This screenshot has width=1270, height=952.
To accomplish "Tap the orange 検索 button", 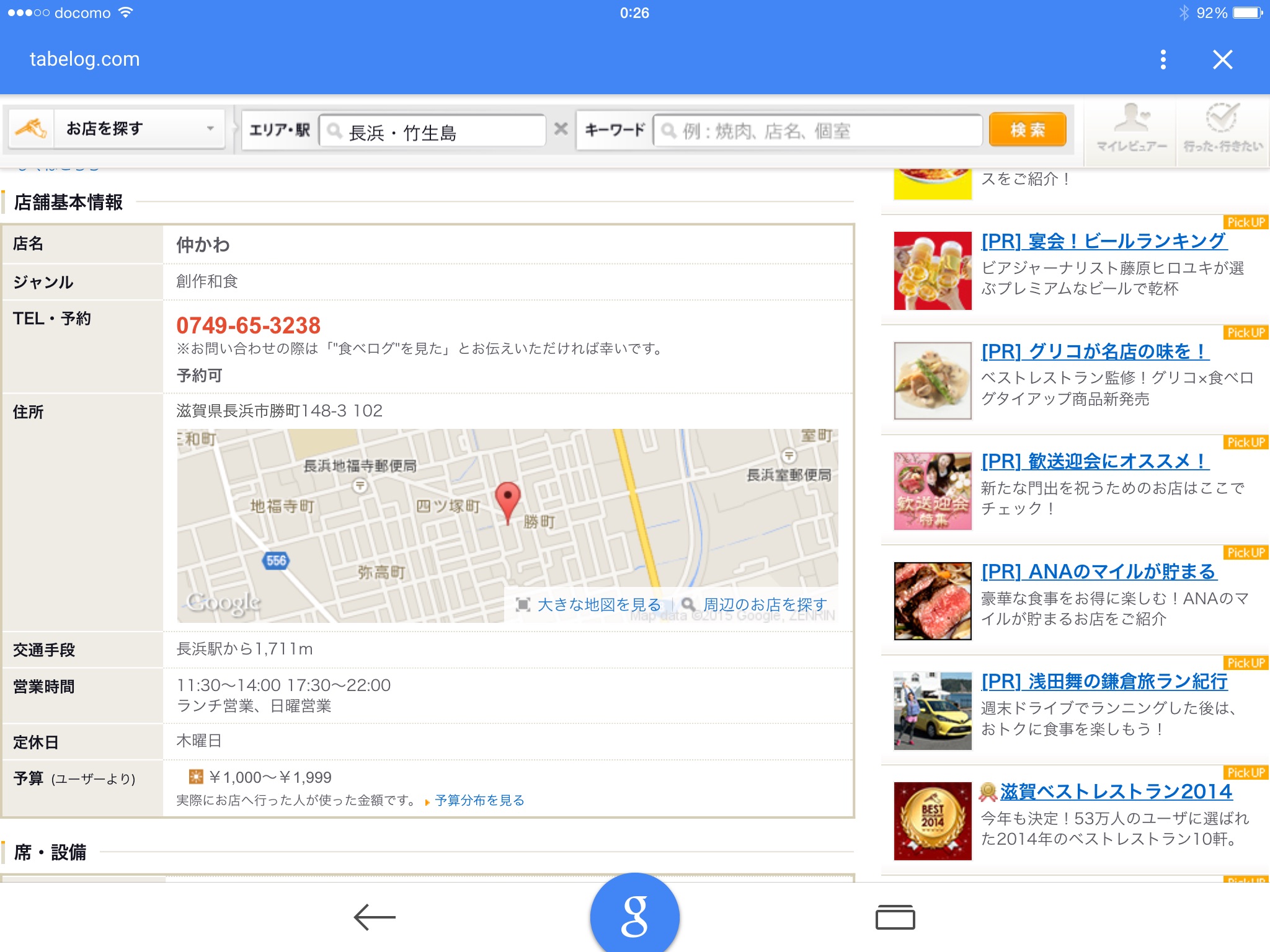I will click(x=1028, y=130).
